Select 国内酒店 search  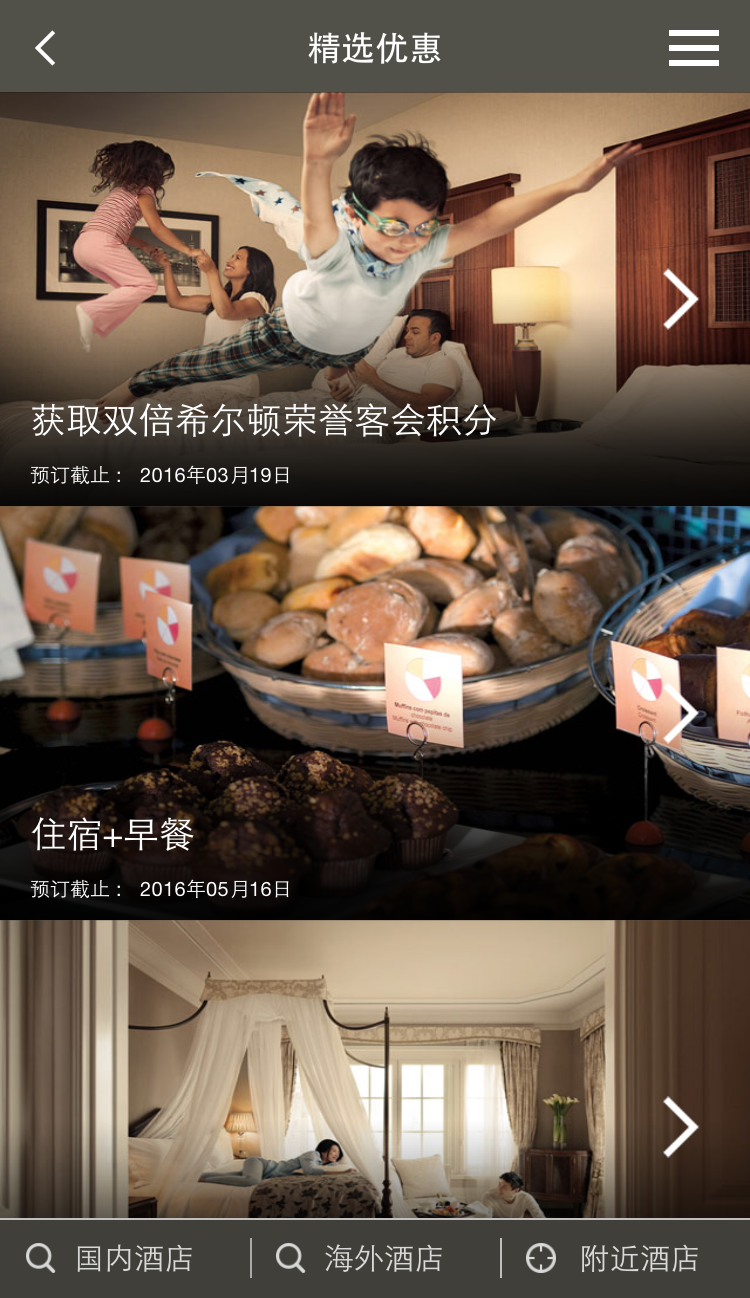click(112, 1258)
